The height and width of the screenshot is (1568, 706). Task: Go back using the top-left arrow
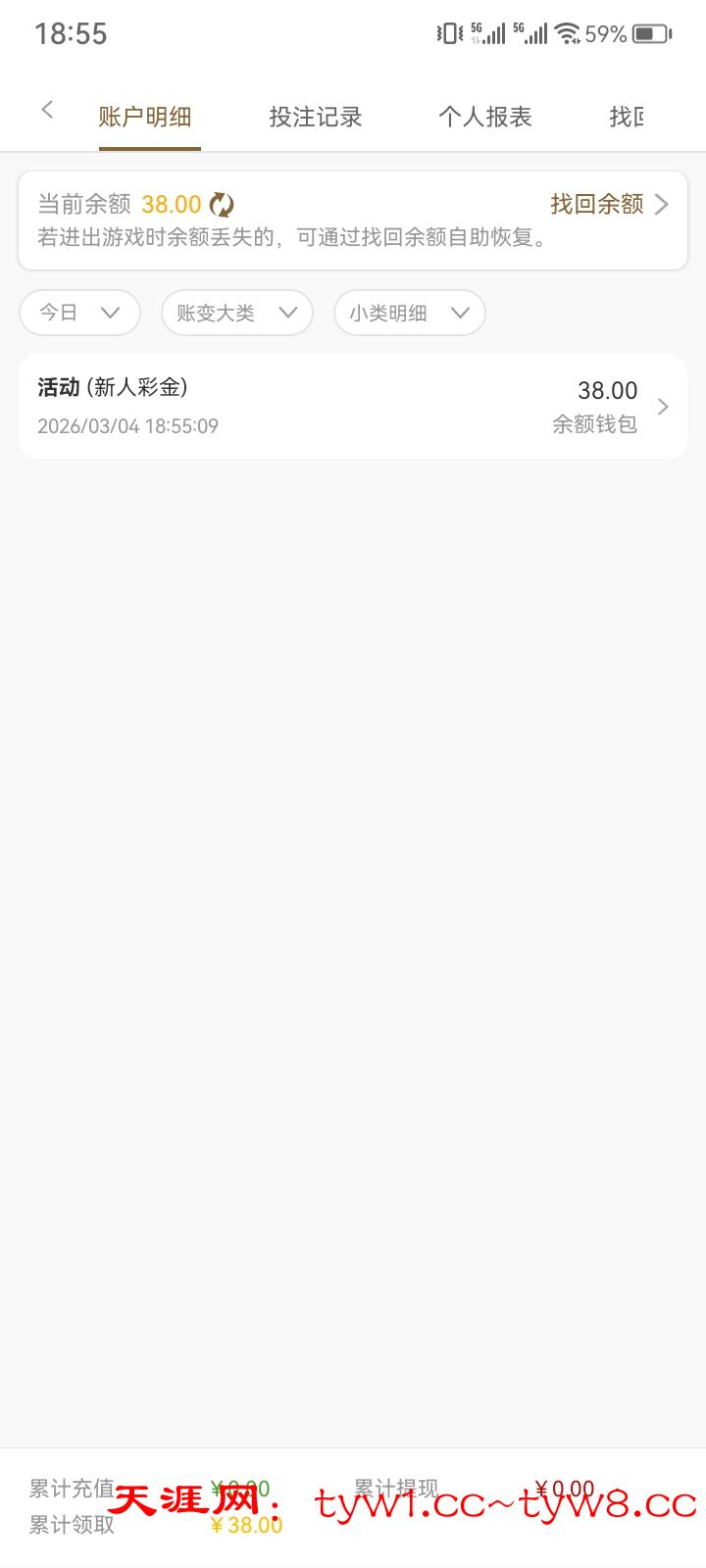click(47, 111)
